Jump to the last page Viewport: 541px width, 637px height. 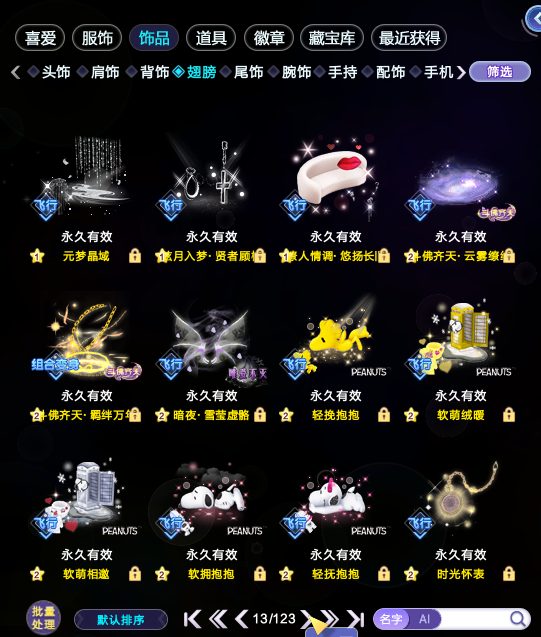pos(356,619)
